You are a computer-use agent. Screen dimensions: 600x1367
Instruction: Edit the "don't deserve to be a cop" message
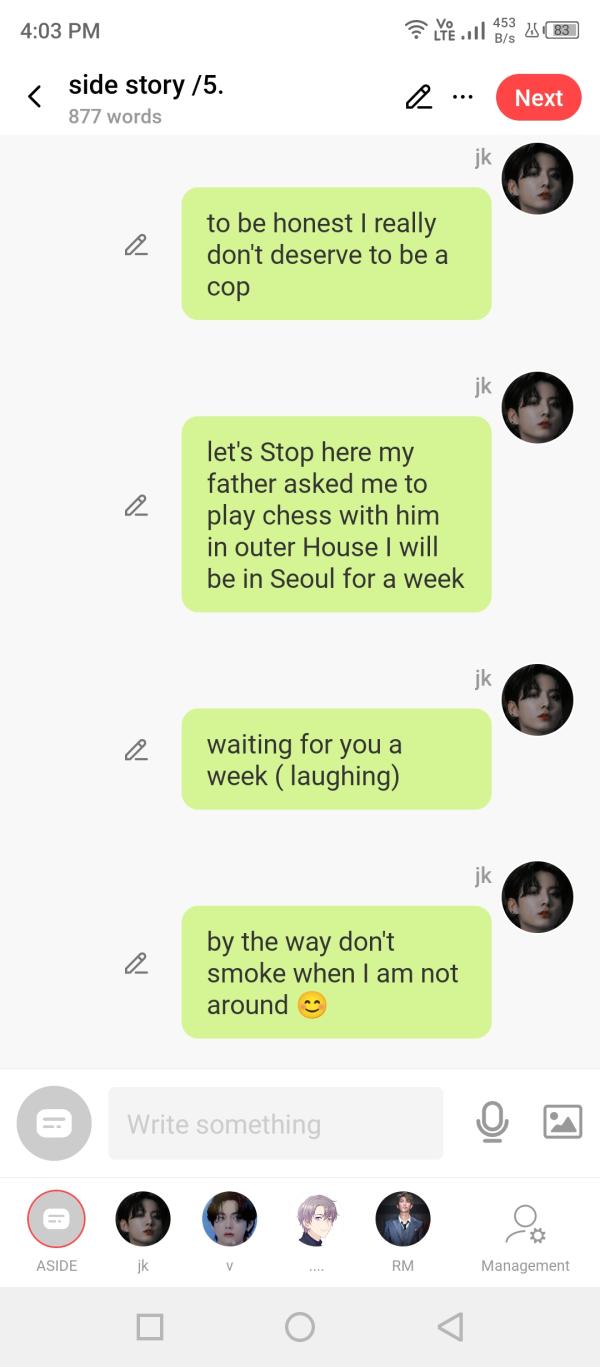pos(136,245)
